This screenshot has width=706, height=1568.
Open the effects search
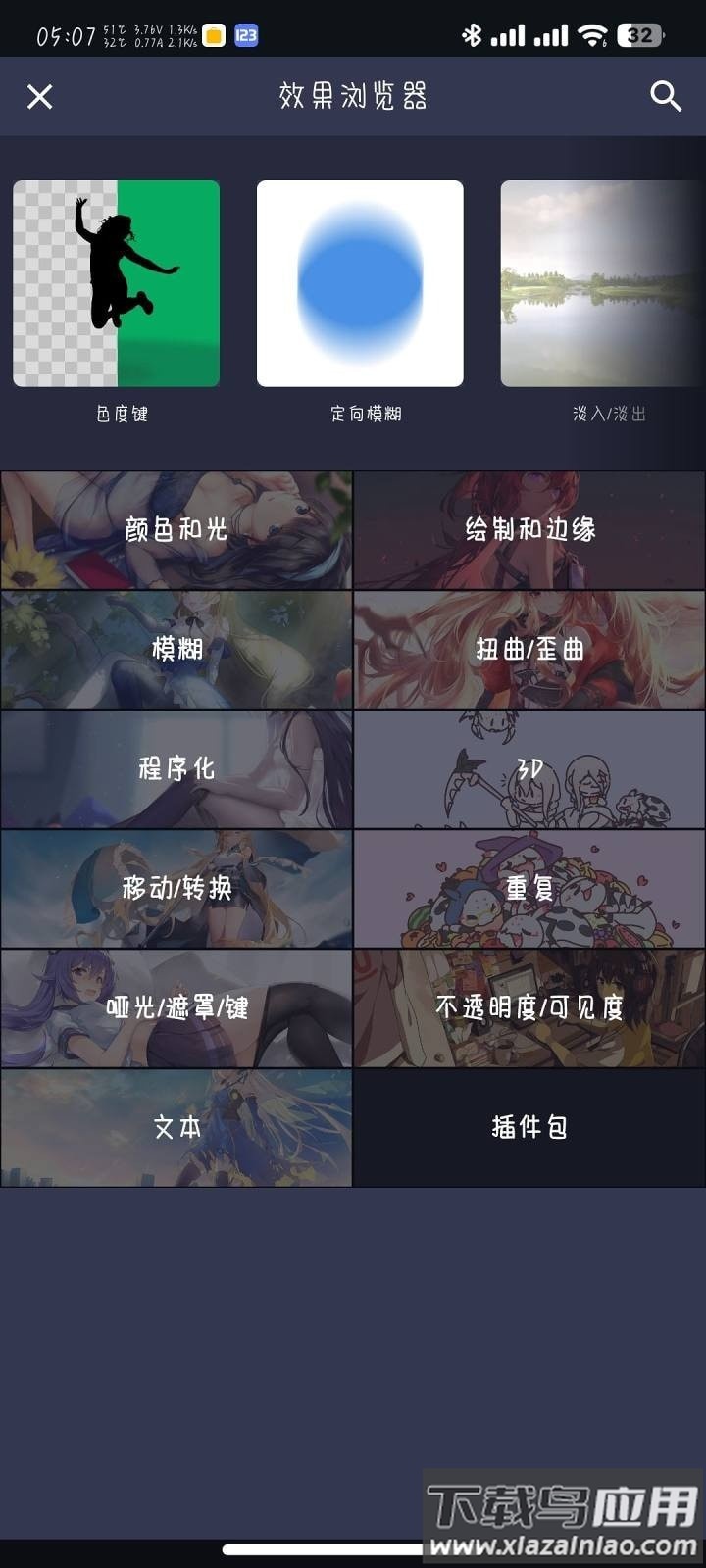(x=665, y=96)
